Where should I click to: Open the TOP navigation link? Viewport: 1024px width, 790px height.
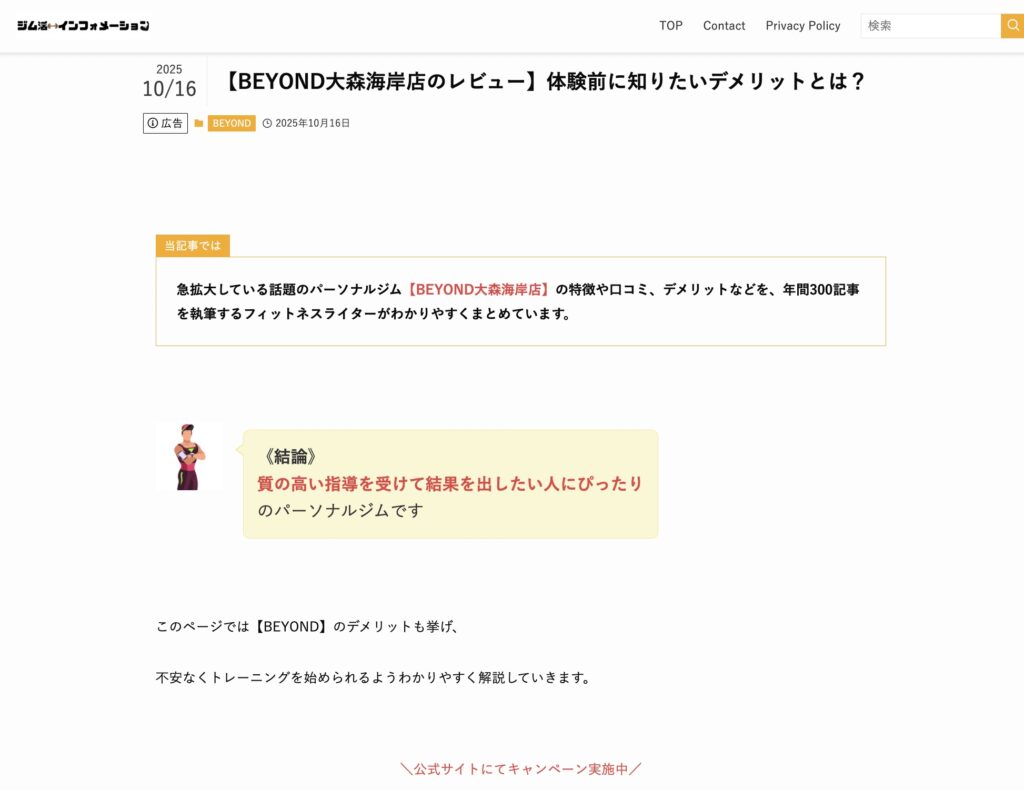[670, 26]
